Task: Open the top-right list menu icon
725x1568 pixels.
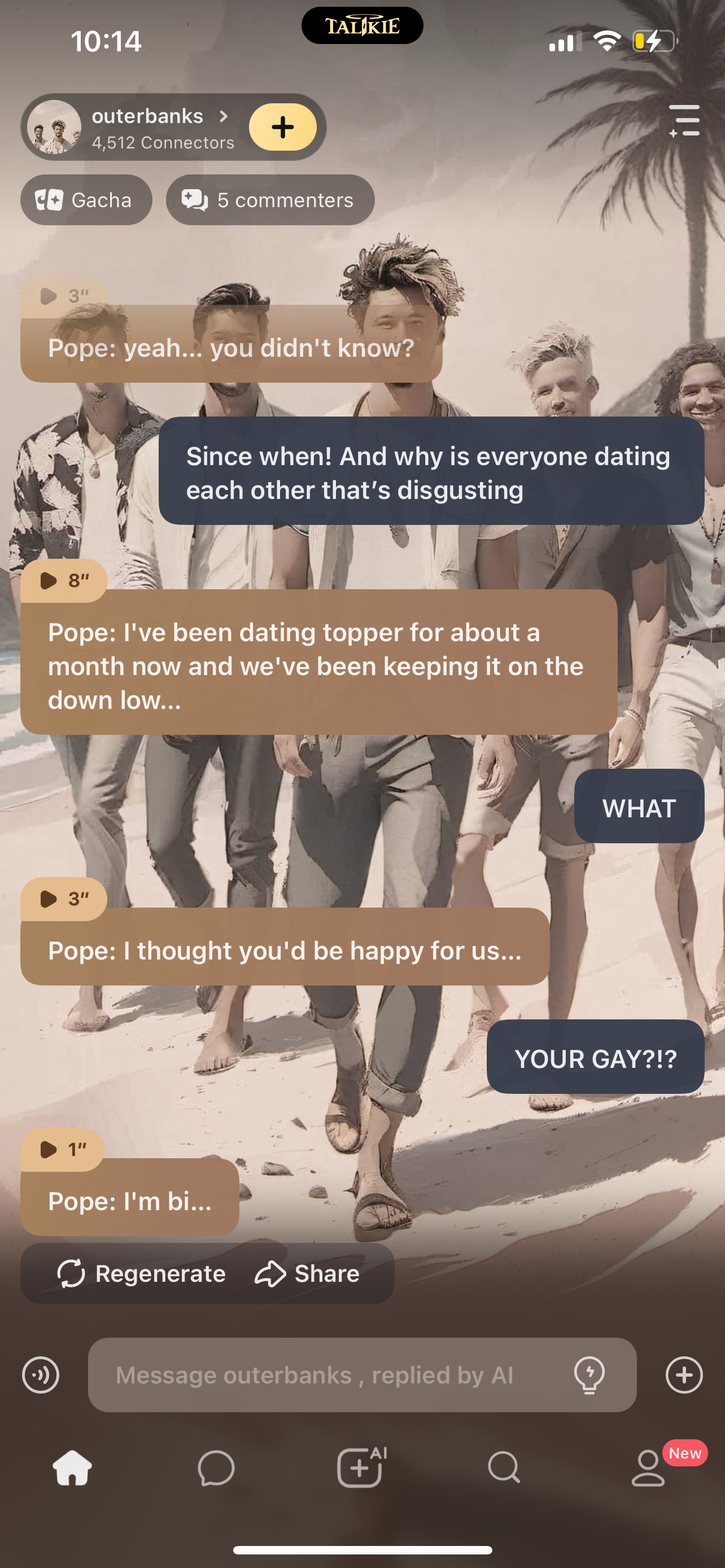Action: click(684, 121)
